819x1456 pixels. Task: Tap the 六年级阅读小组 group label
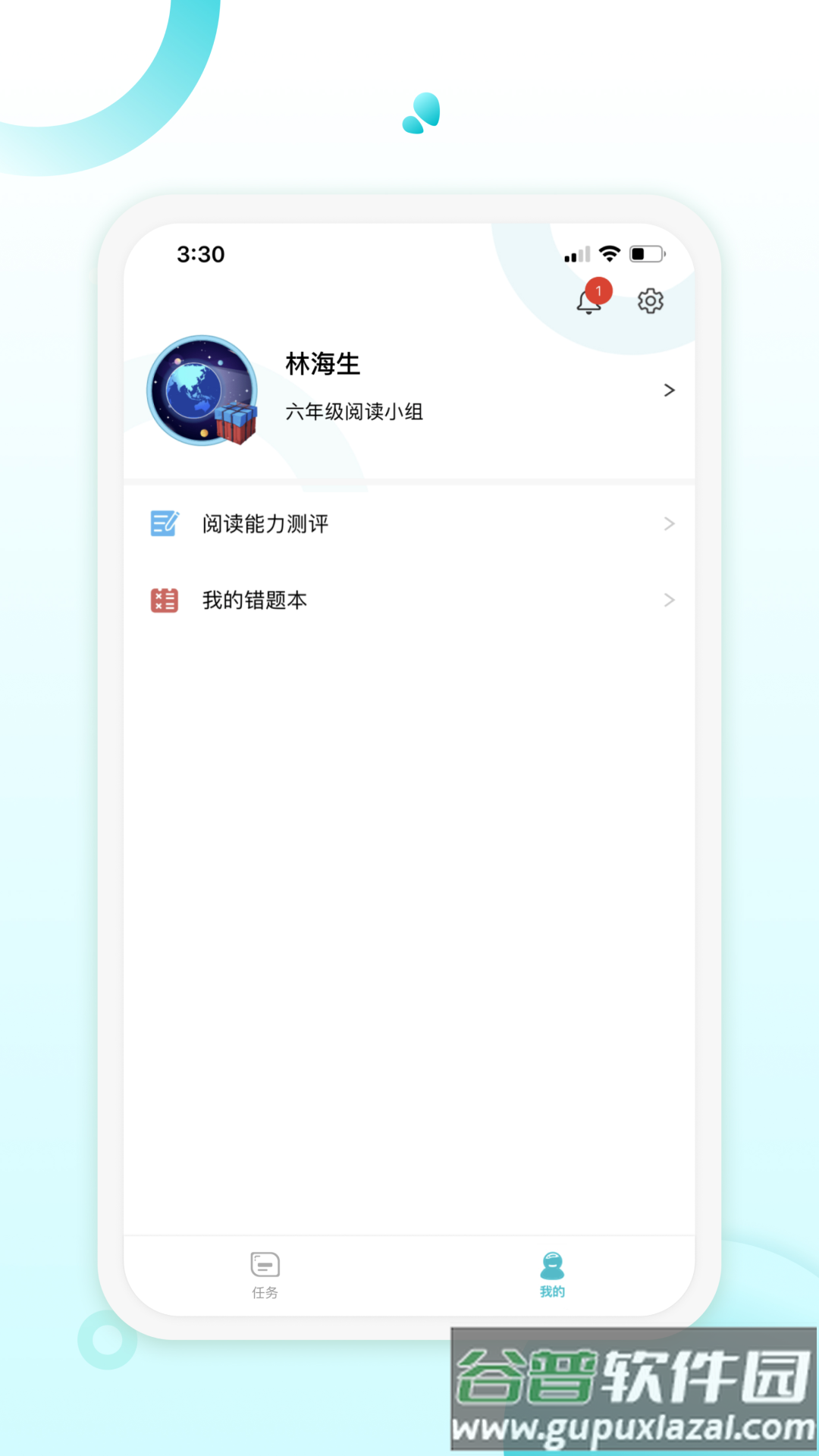pos(353,412)
